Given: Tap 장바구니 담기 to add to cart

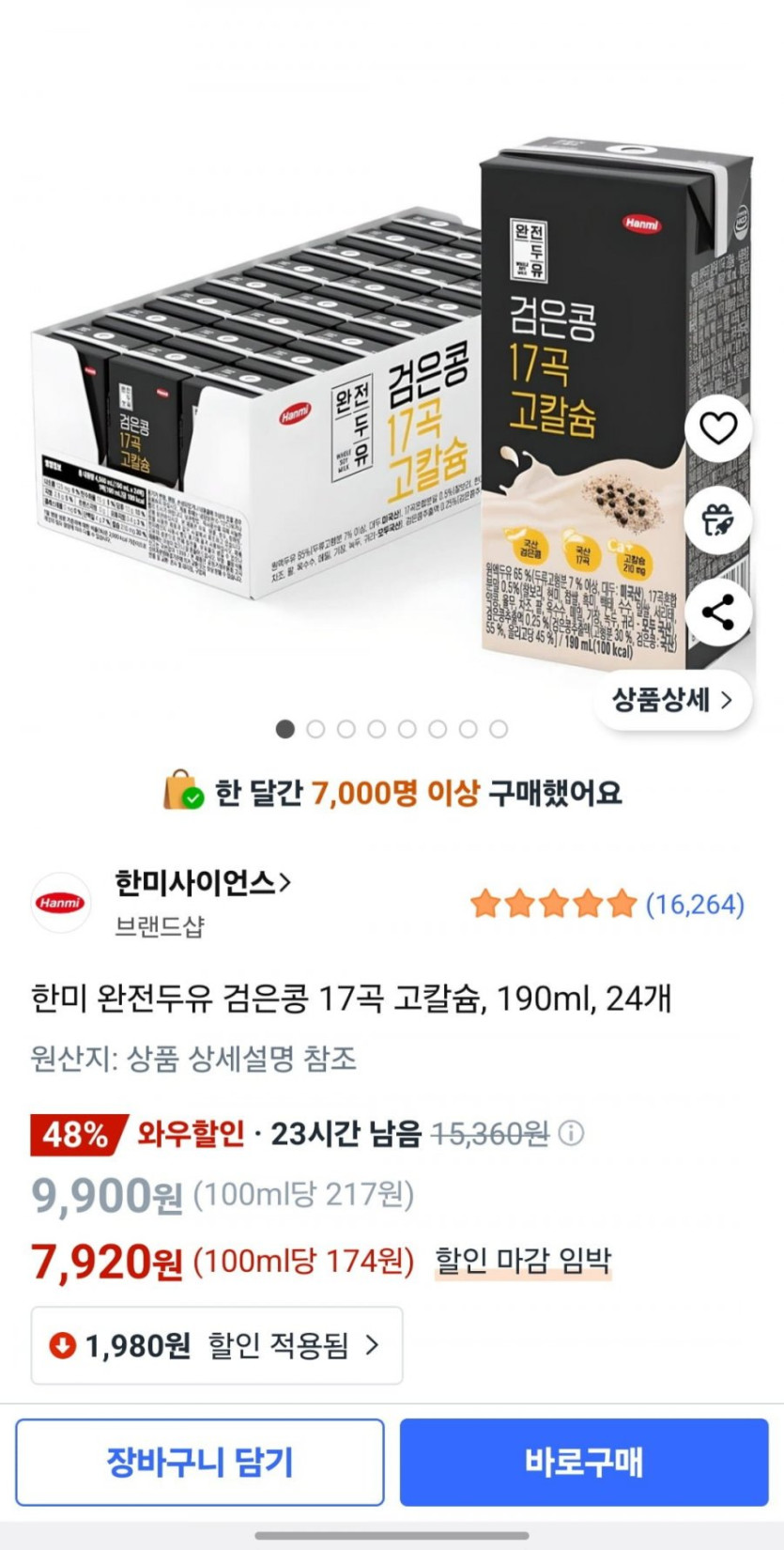Looking at the screenshot, I should (200, 1462).
